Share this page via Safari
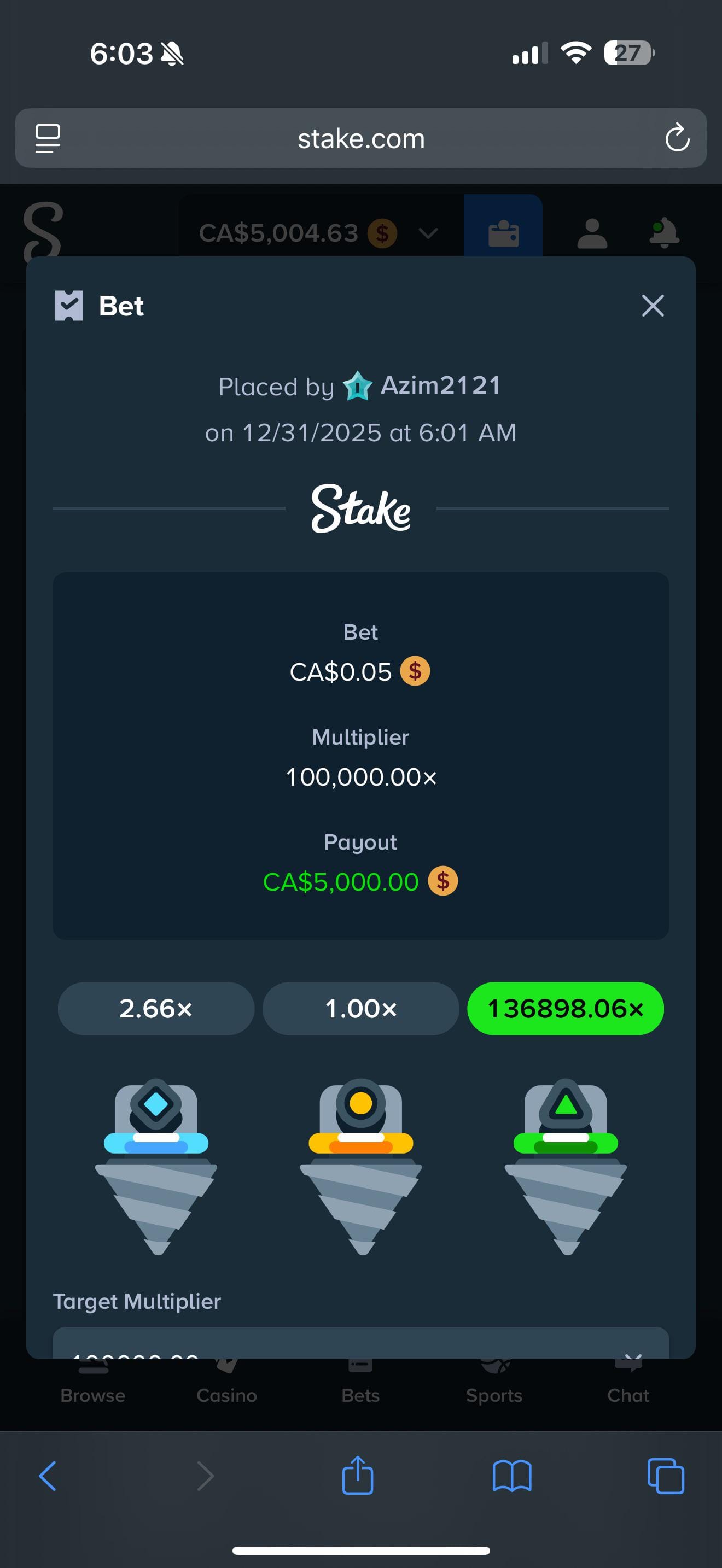This screenshot has height=1568, width=722. [x=357, y=1476]
